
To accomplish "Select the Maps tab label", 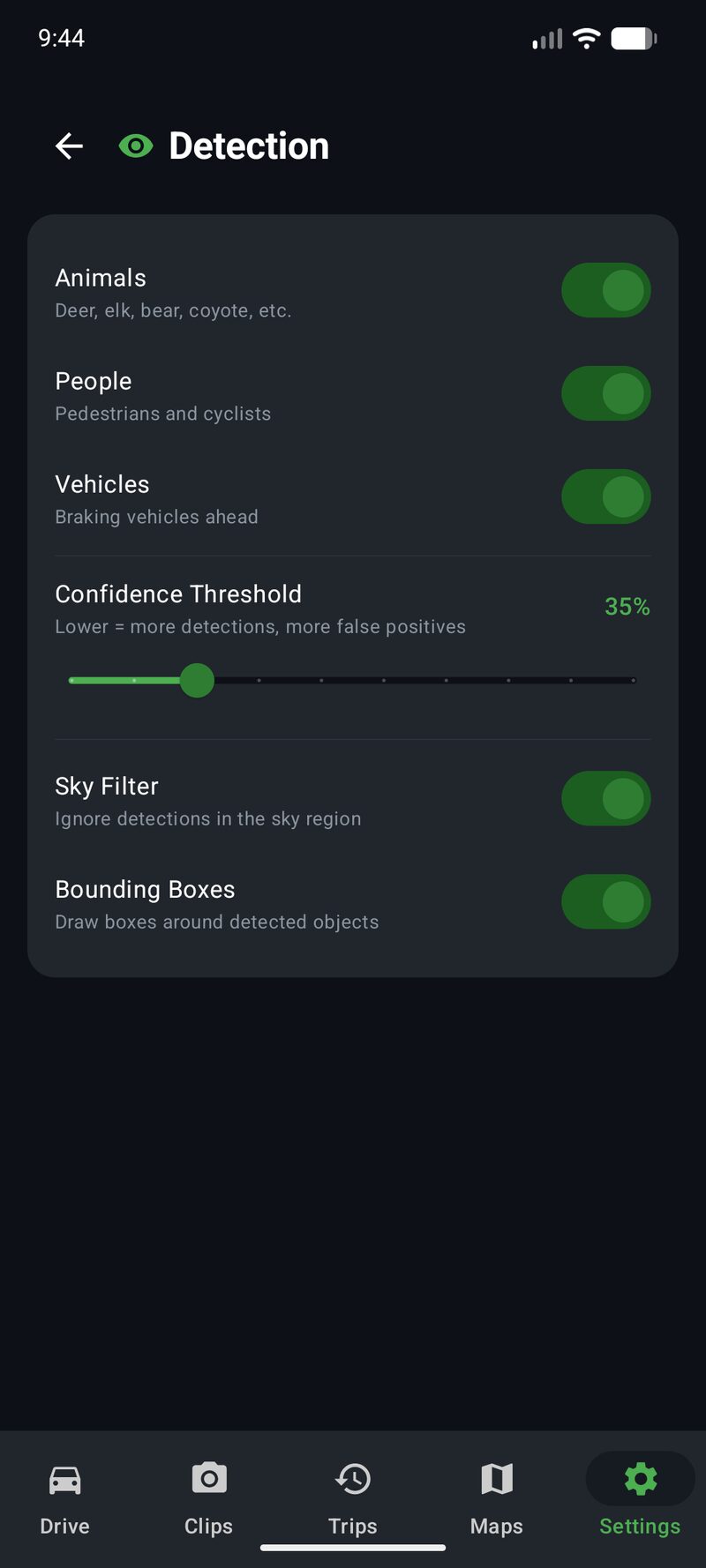I will [496, 1526].
